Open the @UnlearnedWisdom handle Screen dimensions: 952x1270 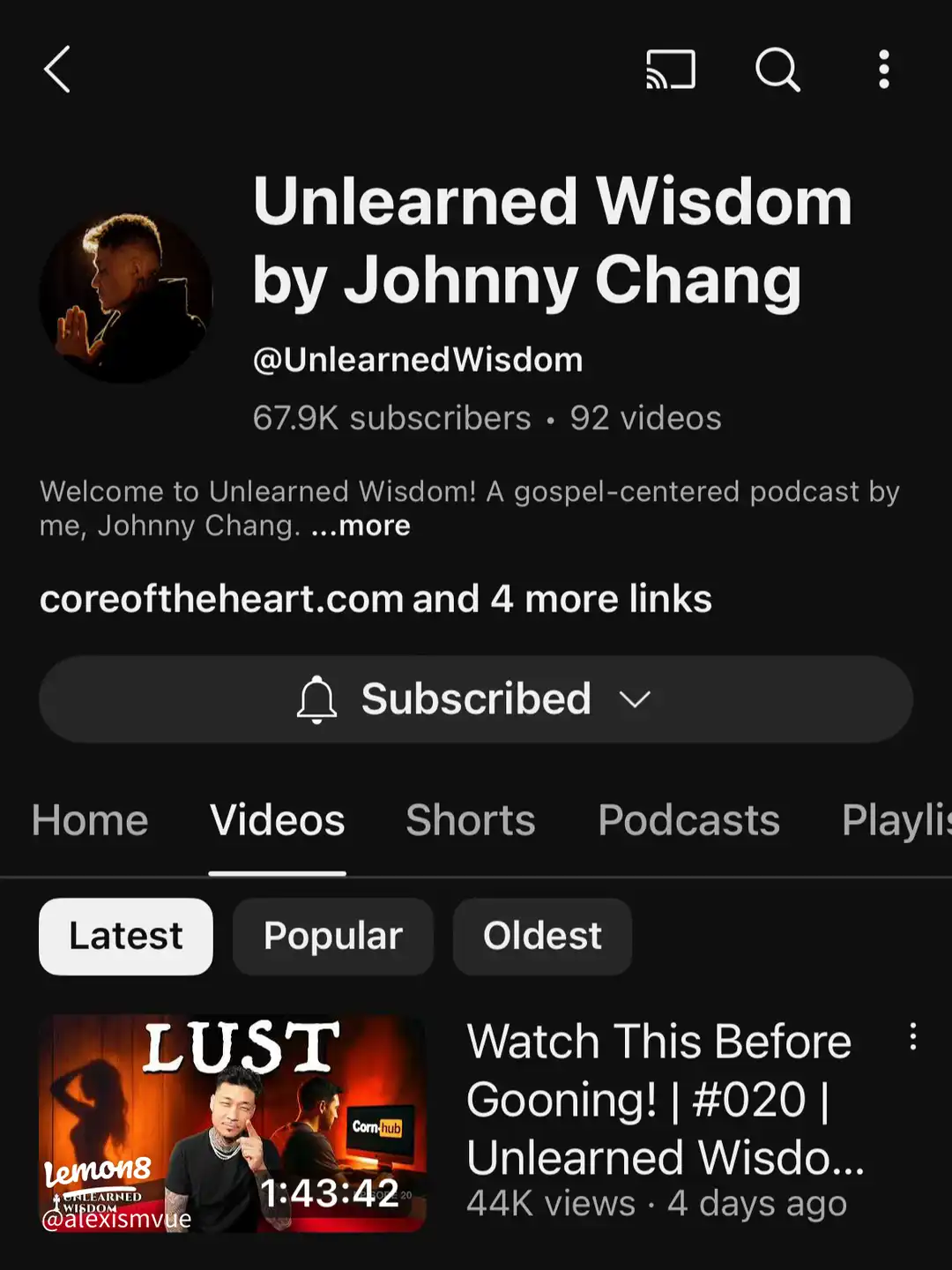[416, 359]
